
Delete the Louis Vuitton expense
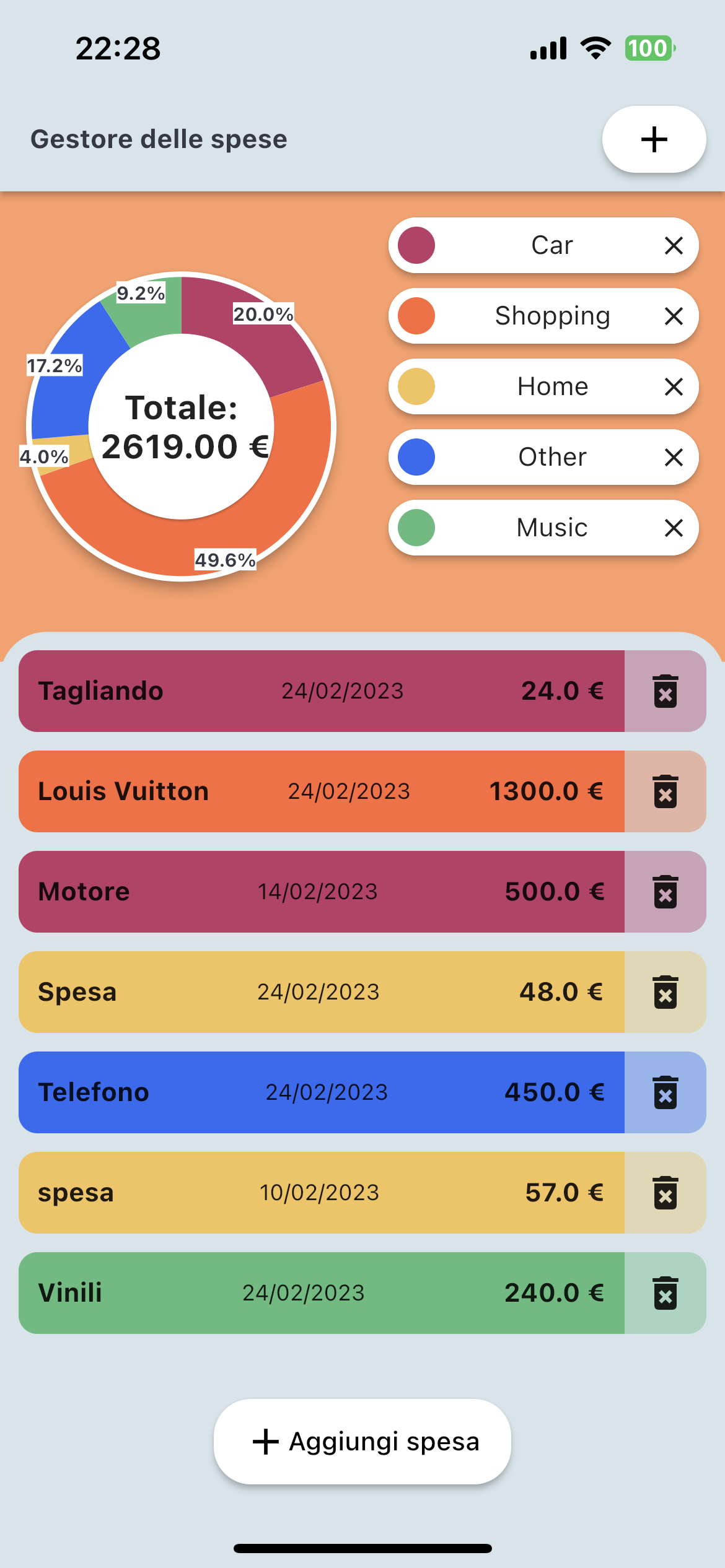(x=665, y=791)
